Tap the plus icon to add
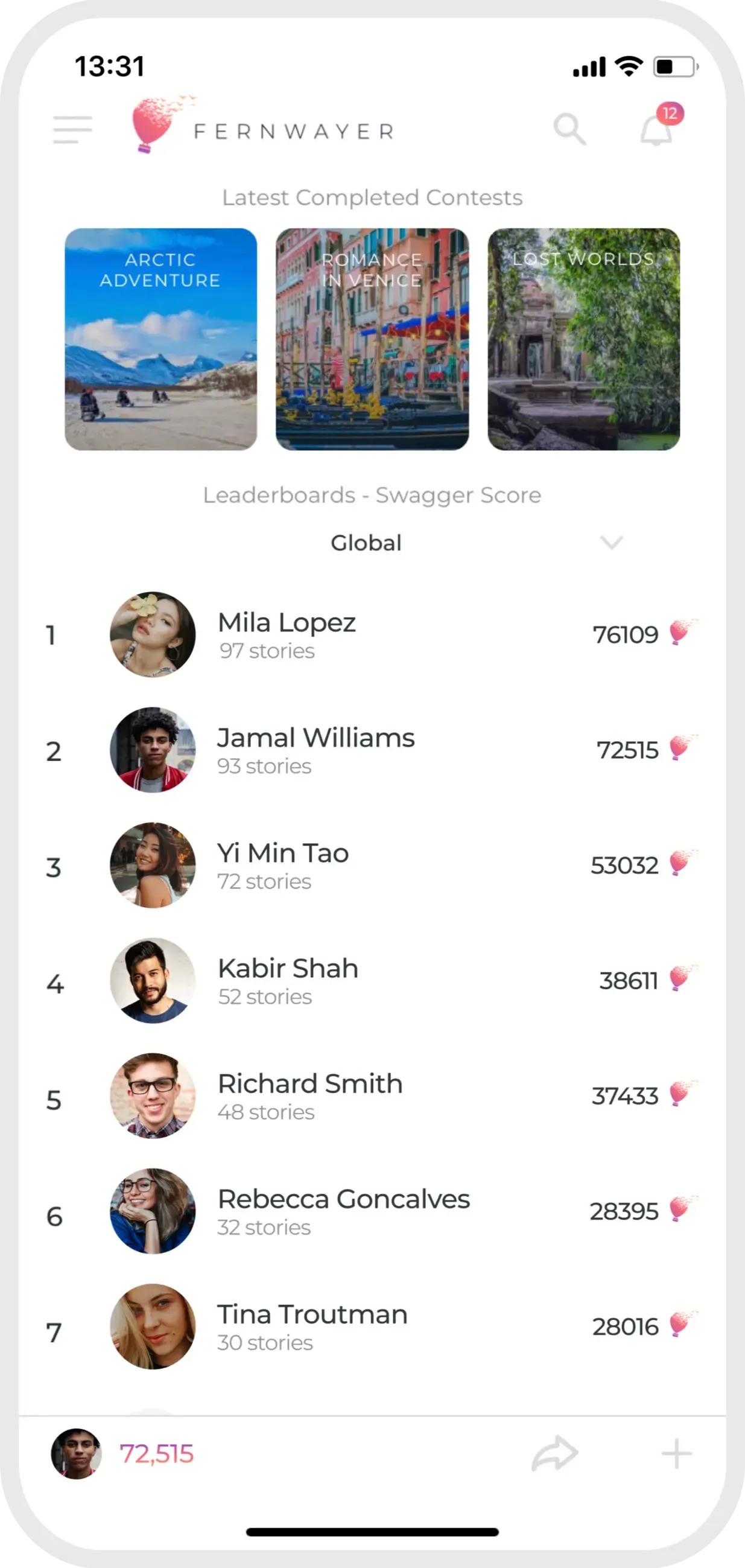Screen dimensions: 745x1568 (676, 1454)
